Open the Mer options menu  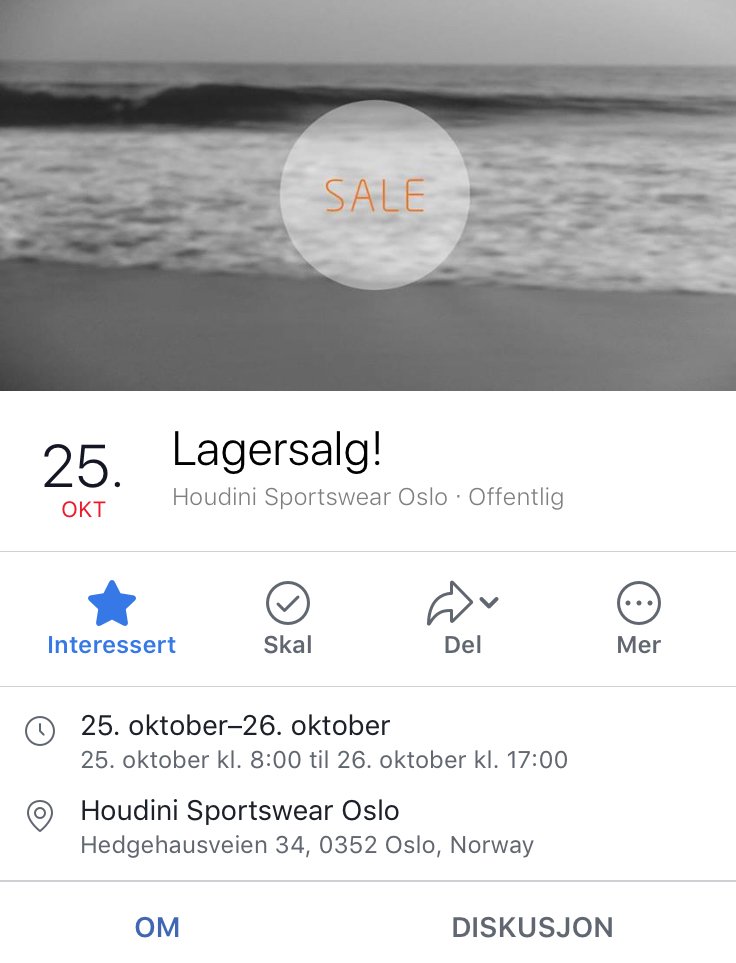coord(638,619)
